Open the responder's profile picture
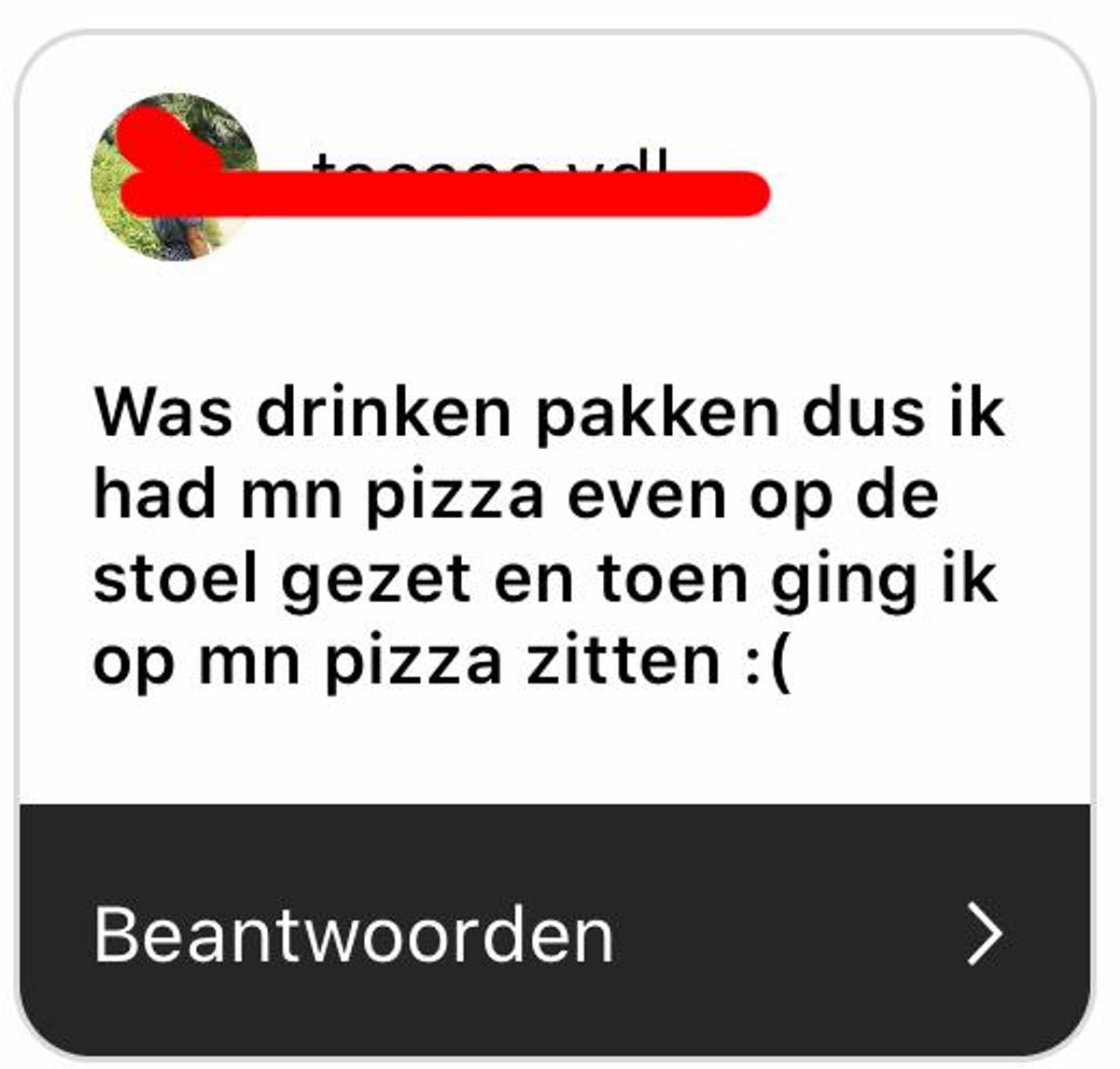 point(174,177)
